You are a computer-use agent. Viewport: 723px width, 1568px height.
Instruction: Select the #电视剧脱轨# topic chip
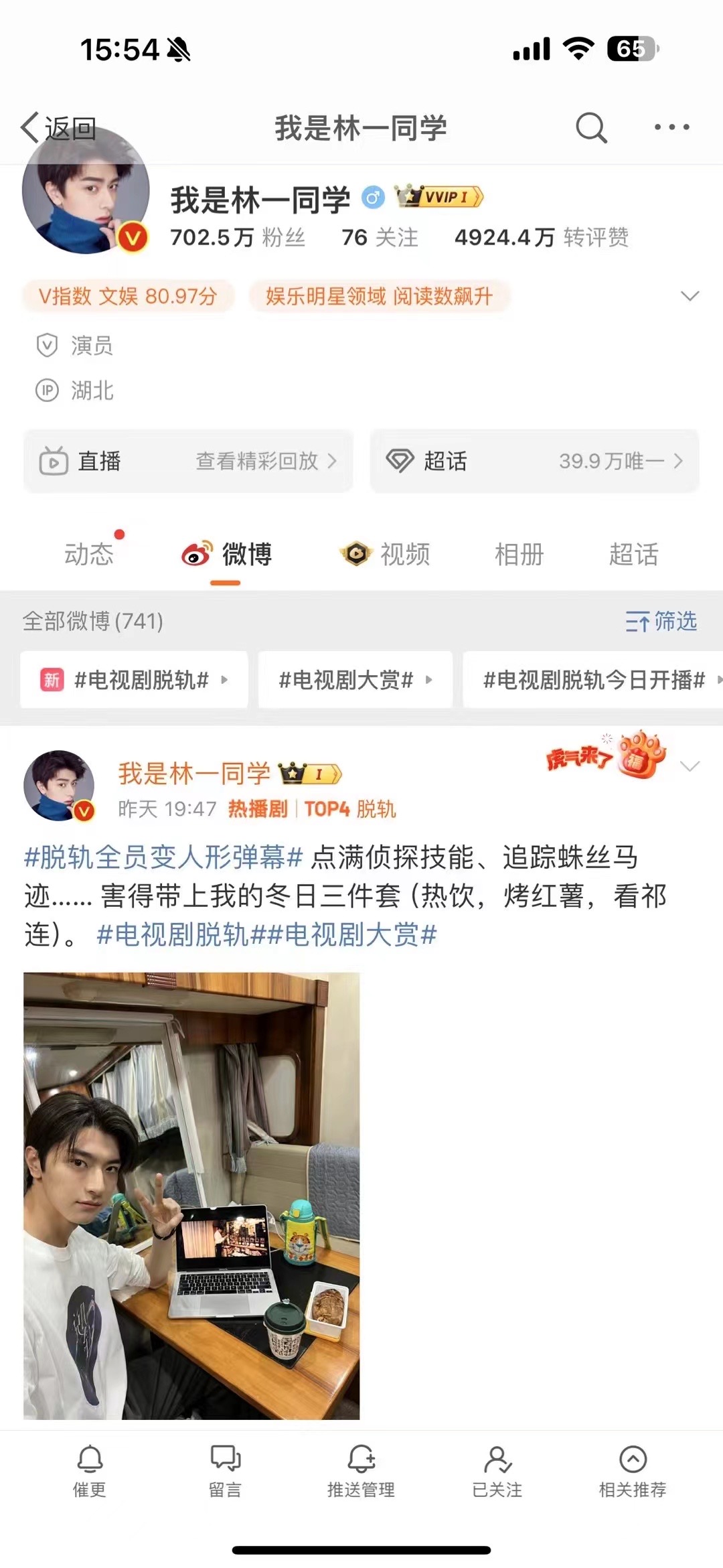pyautogui.click(x=134, y=680)
